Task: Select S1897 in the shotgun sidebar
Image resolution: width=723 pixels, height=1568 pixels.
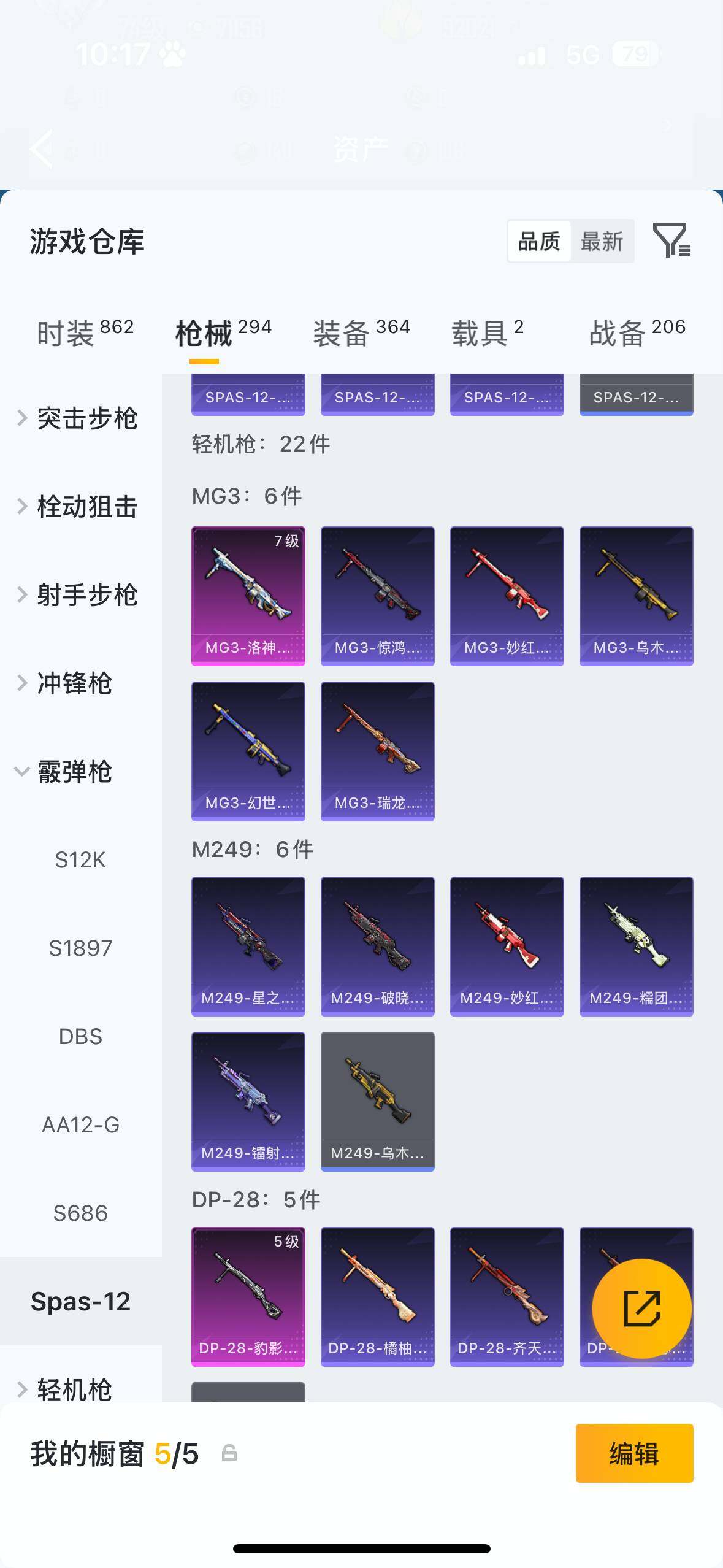Action: (x=82, y=947)
